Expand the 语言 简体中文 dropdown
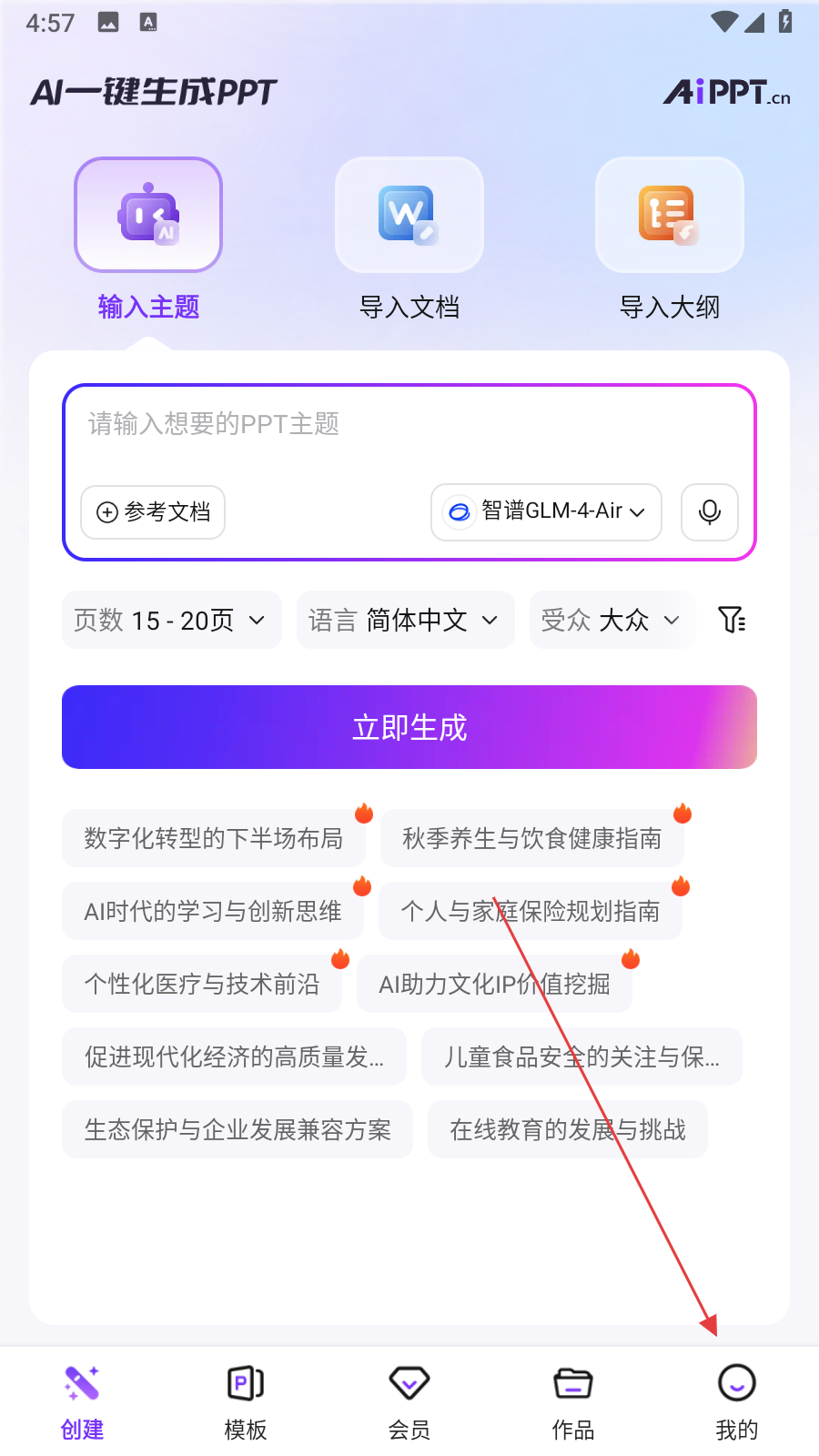The width and height of the screenshot is (819, 1456). pos(405,621)
